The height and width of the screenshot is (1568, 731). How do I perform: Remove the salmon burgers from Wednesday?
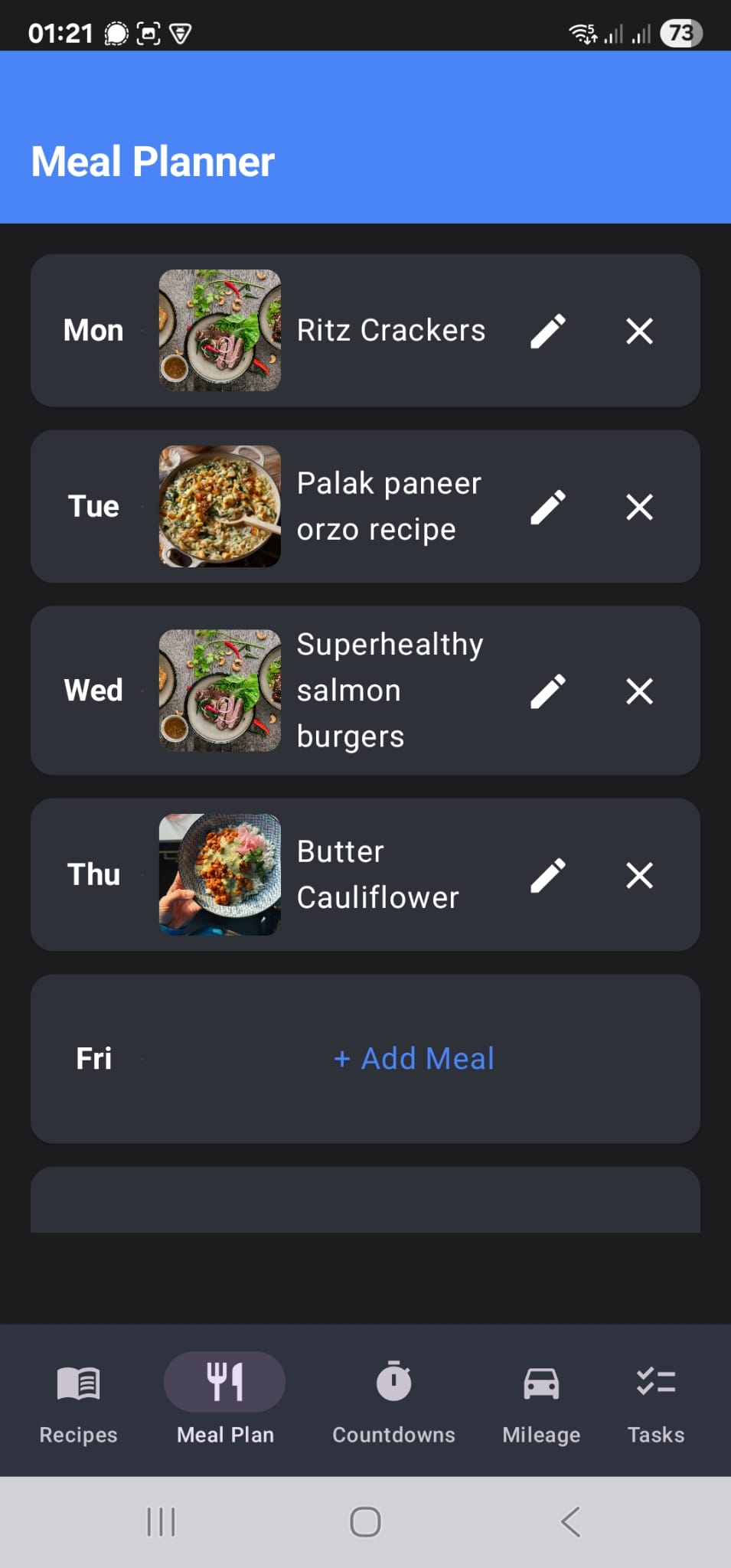click(x=639, y=690)
